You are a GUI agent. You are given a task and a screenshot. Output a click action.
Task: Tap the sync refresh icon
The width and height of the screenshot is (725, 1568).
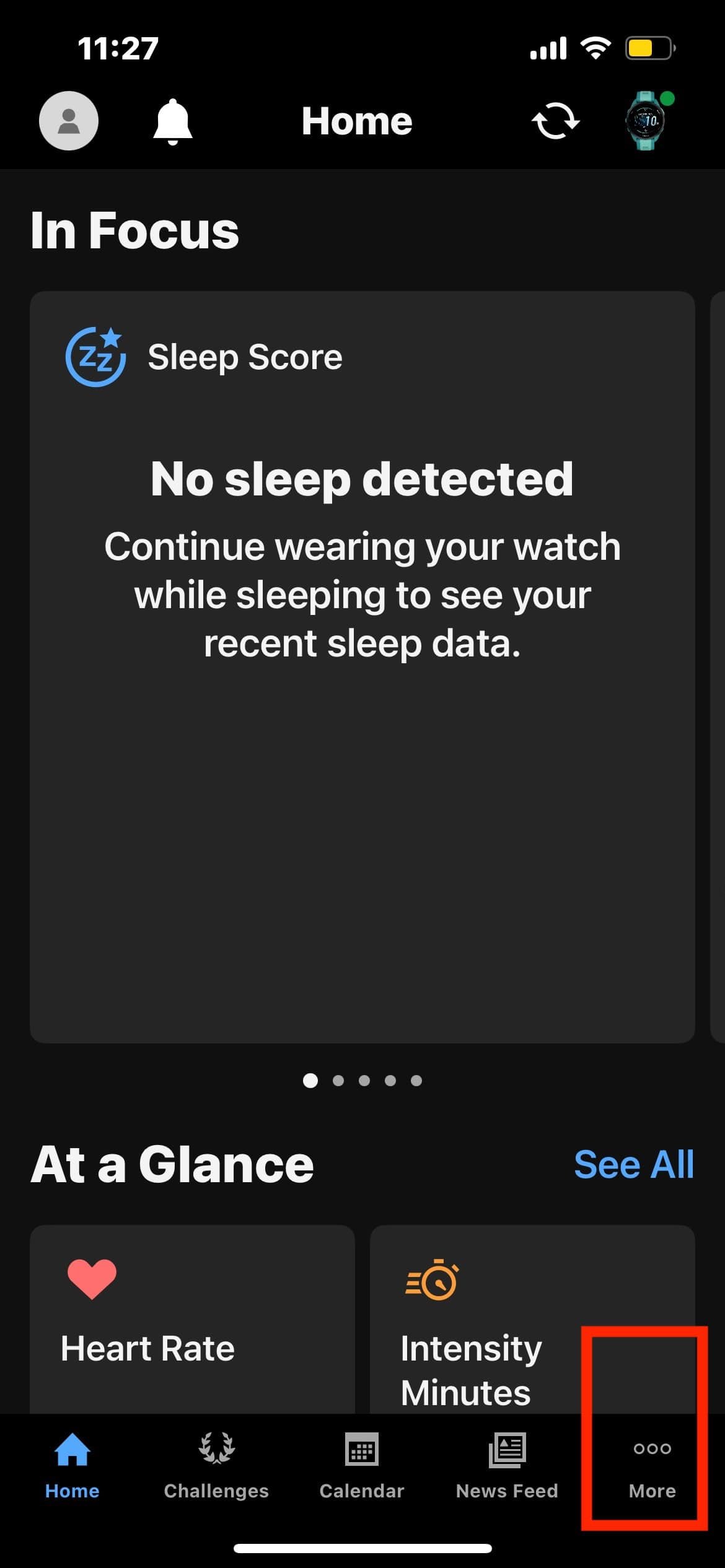click(x=555, y=121)
